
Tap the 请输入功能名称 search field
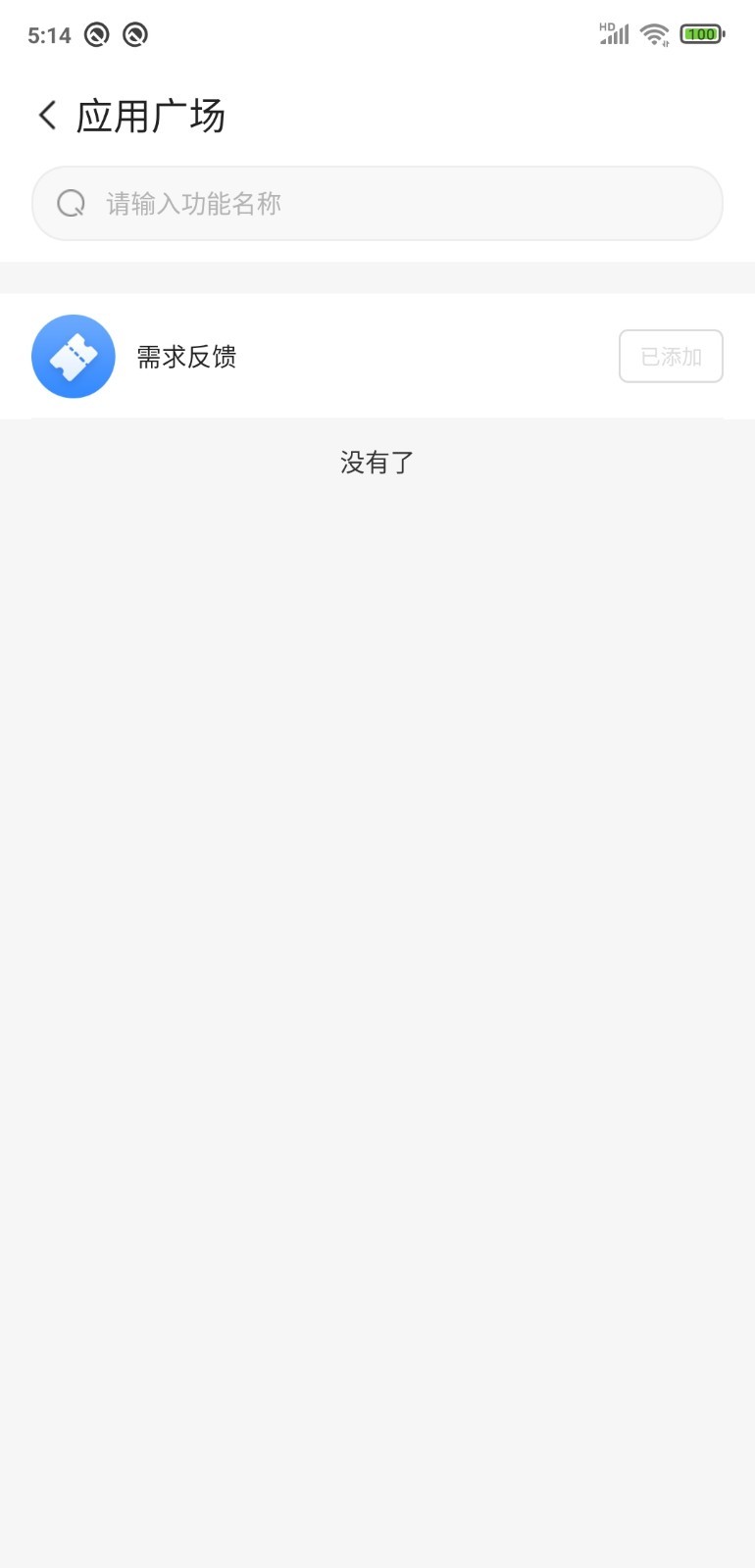click(x=377, y=203)
